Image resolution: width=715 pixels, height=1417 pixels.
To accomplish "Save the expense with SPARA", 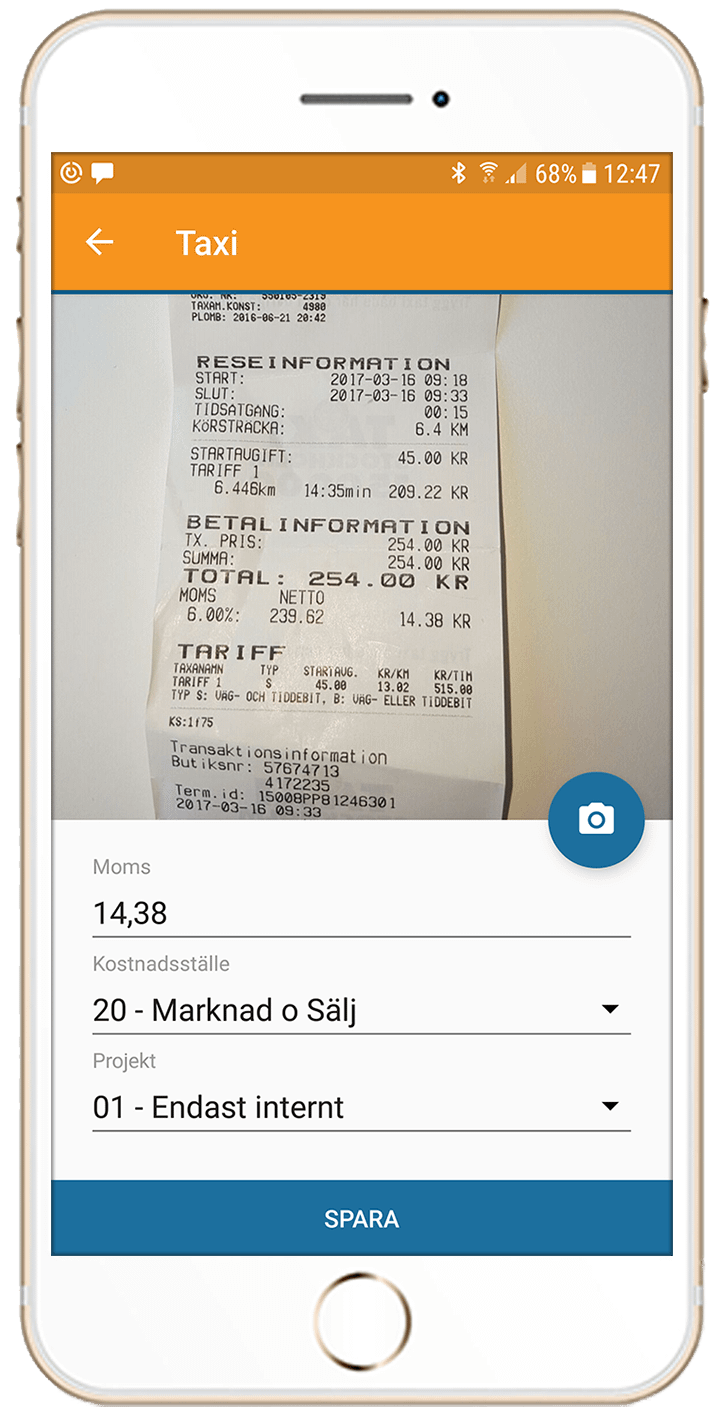I will (361, 1218).
